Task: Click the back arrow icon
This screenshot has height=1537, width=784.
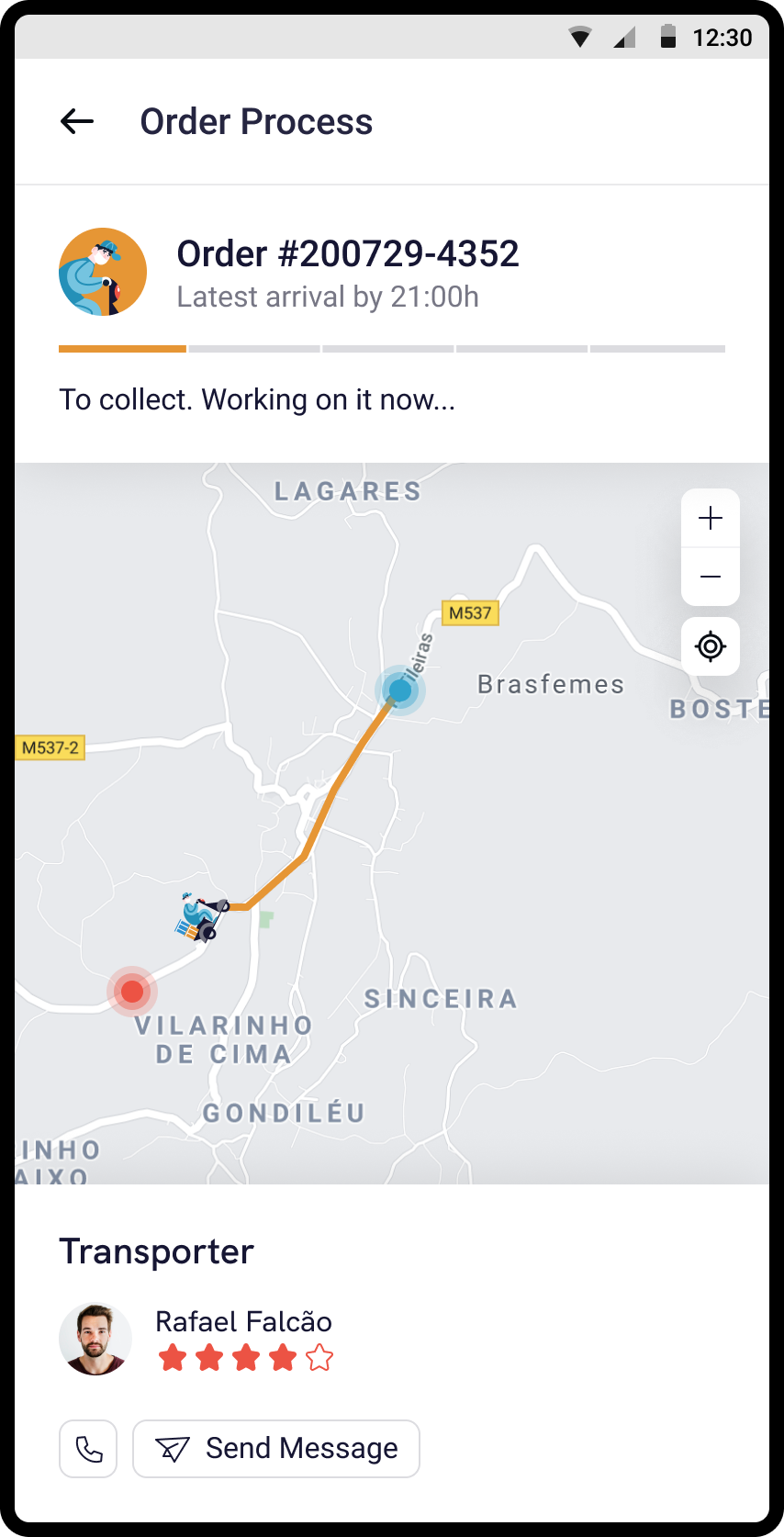Action: [x=77, y=120]
